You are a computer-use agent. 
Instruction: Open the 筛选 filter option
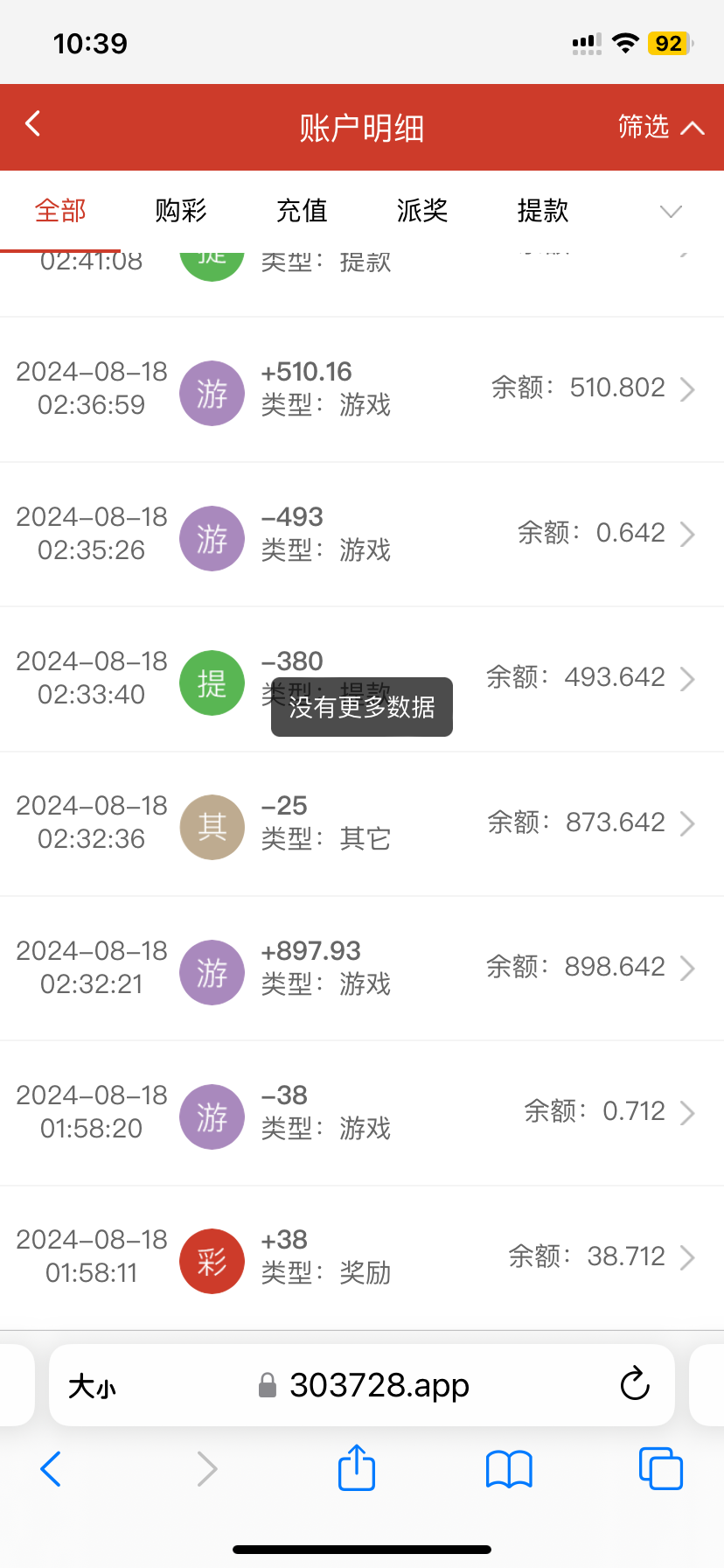[x=659, y=127]
